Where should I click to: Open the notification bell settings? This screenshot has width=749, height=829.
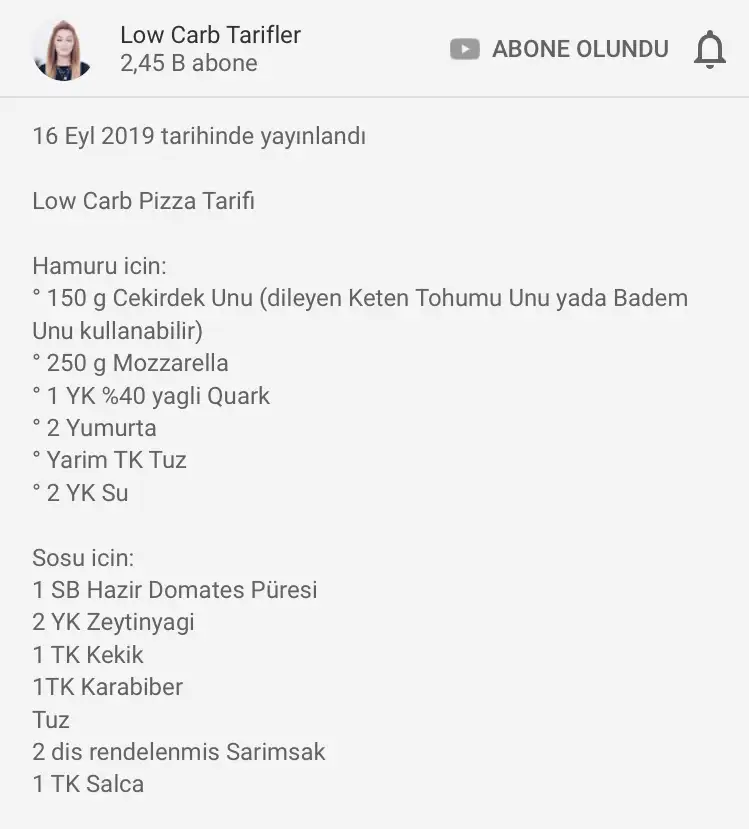point(710,49)
